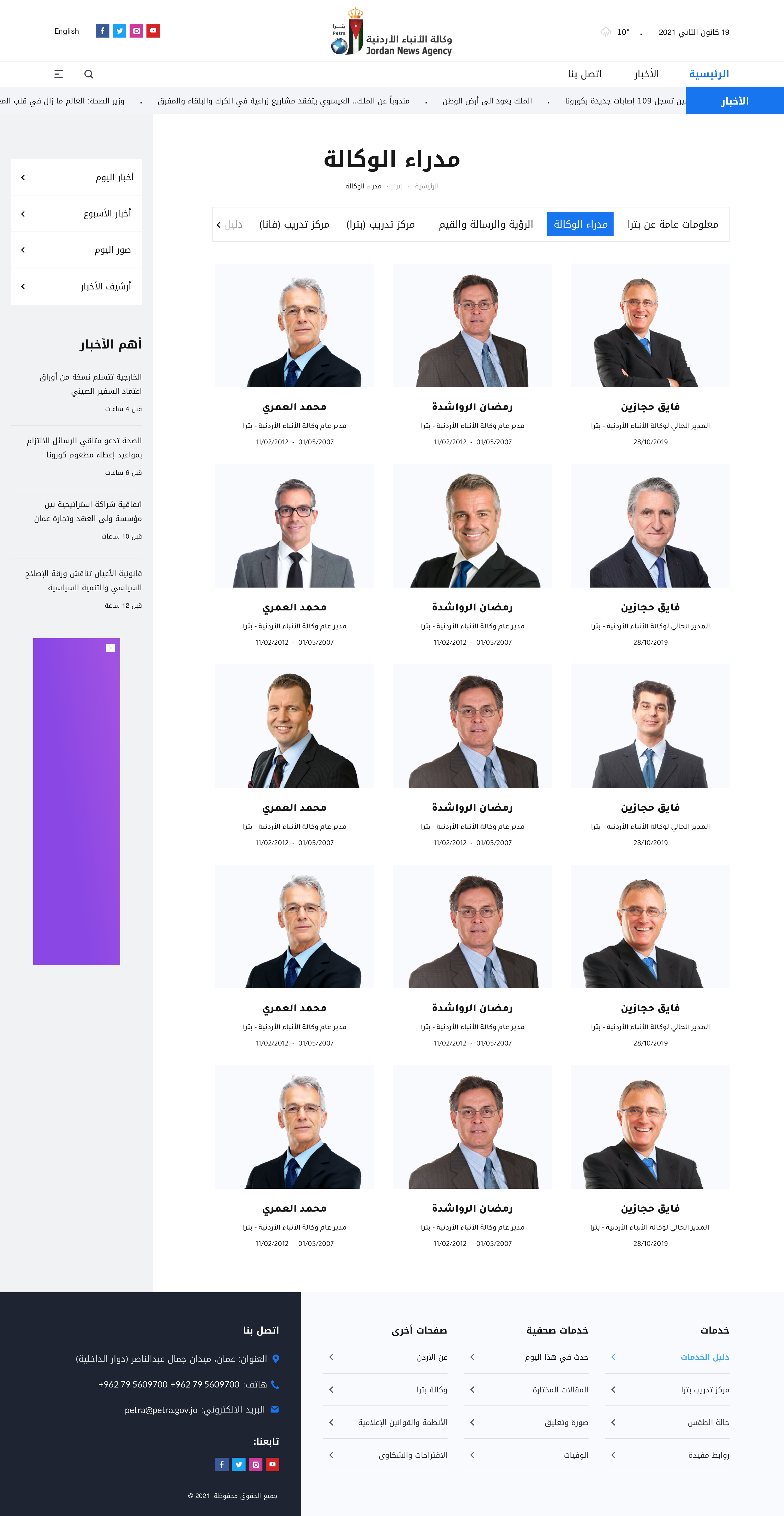Open دليل الخدمات in the footer

(705, 1356)
